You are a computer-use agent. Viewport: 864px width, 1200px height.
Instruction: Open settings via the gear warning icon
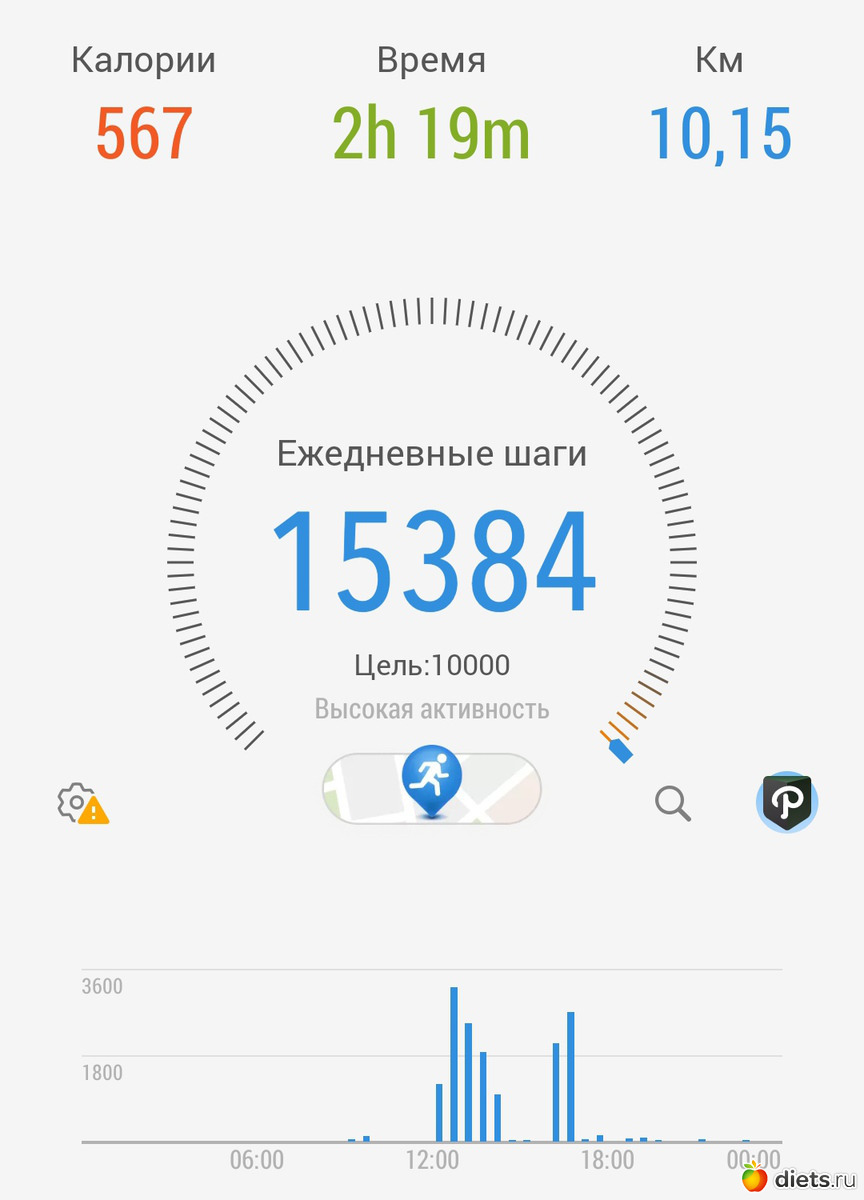[x=82, y=804]
